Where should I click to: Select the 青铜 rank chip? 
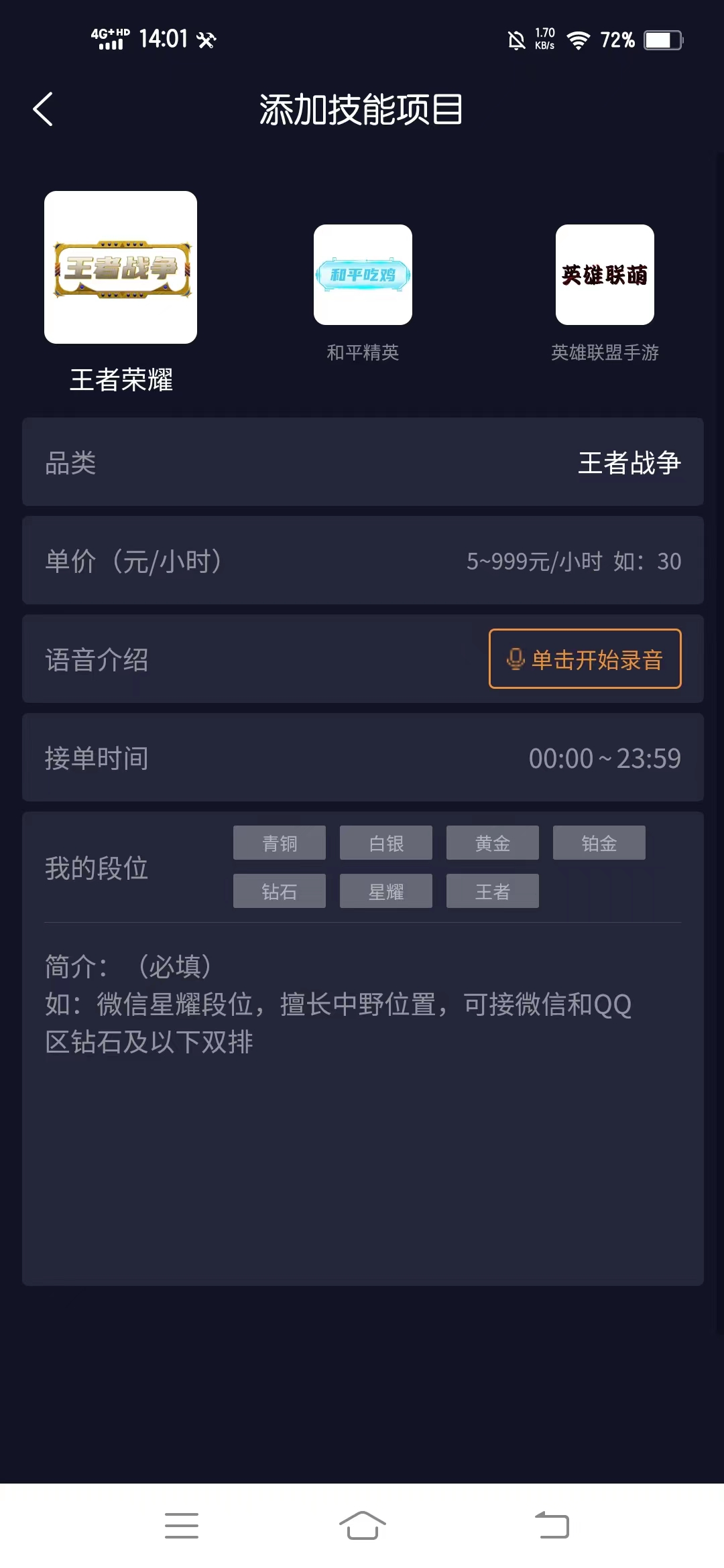pos(279,843)
